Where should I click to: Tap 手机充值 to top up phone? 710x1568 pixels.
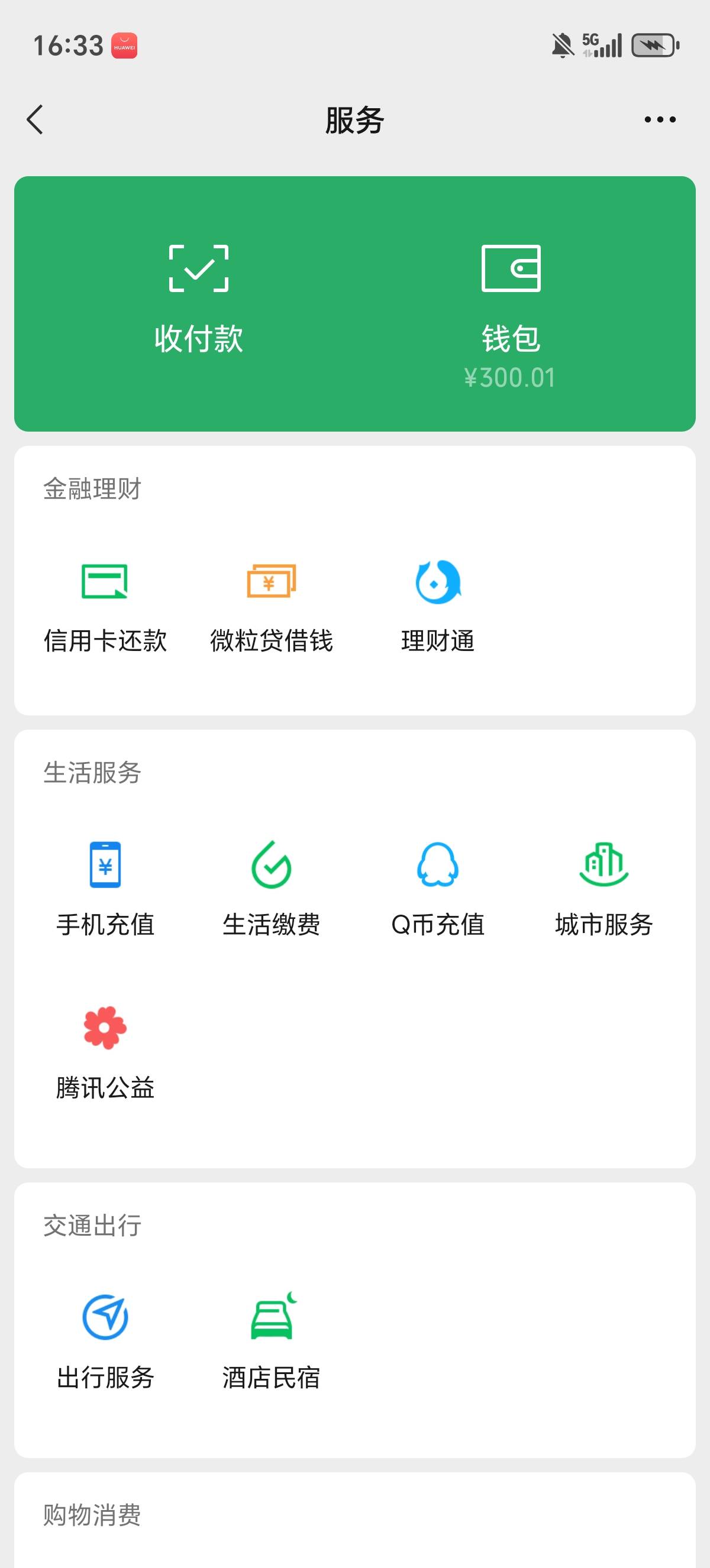[105, 890]
